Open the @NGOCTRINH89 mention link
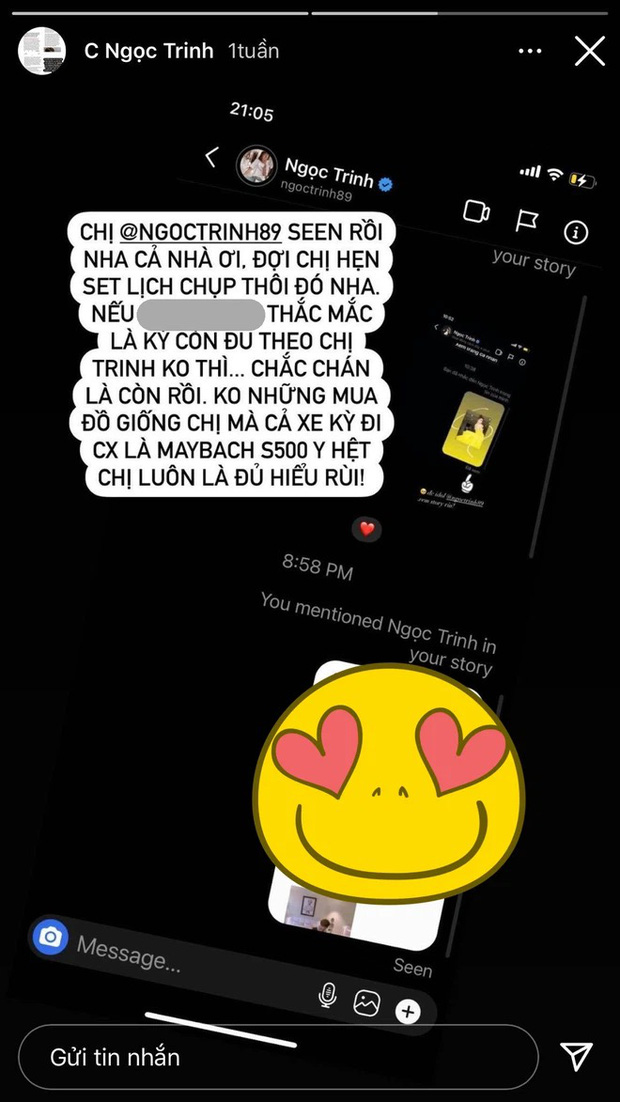The height and width of the screenshot is (1102, 620). point(200,232)
